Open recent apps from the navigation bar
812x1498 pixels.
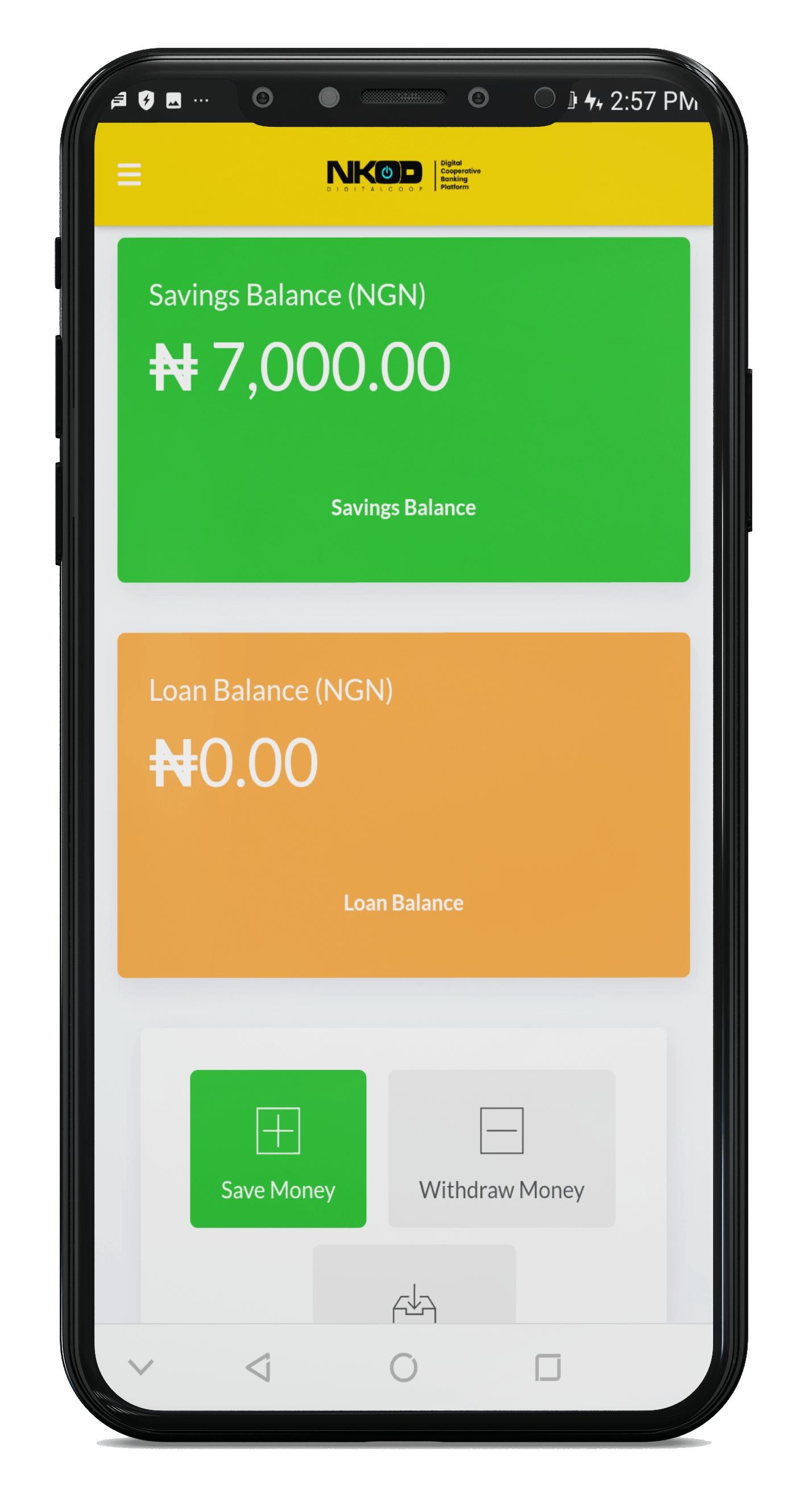click(547, 1367)
